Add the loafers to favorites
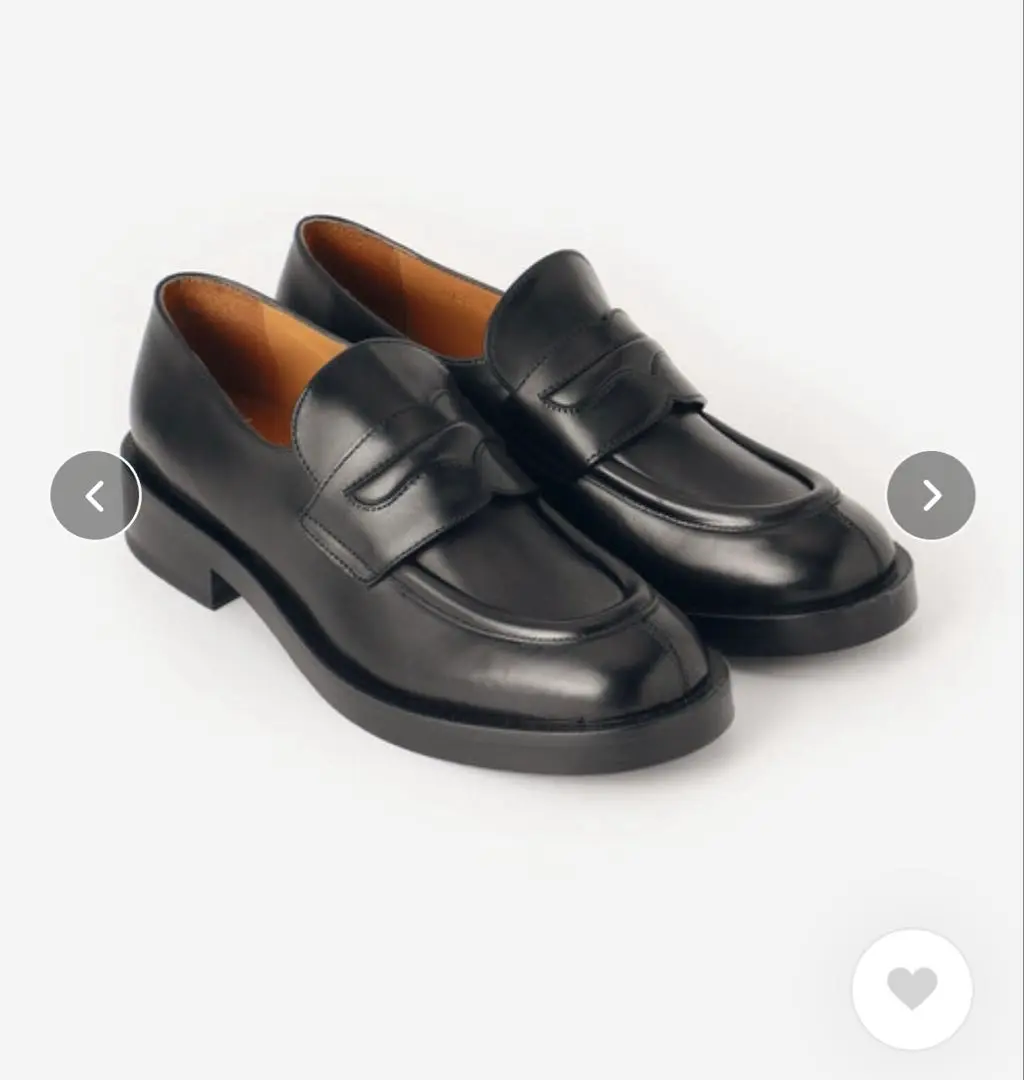Viewport: 1024px width, 1080px height. [x=911, y=989]
